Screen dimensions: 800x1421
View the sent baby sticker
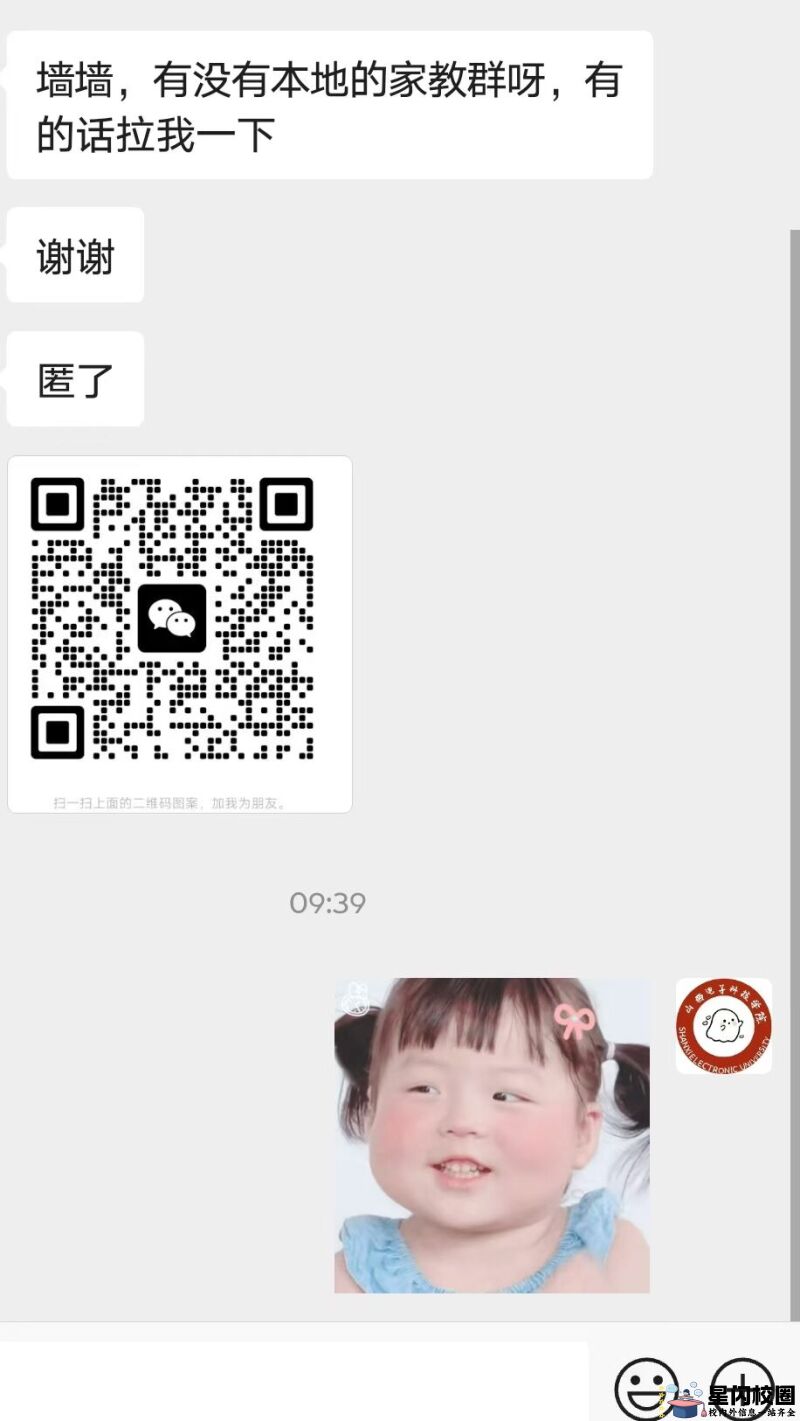click(492, 1135)
